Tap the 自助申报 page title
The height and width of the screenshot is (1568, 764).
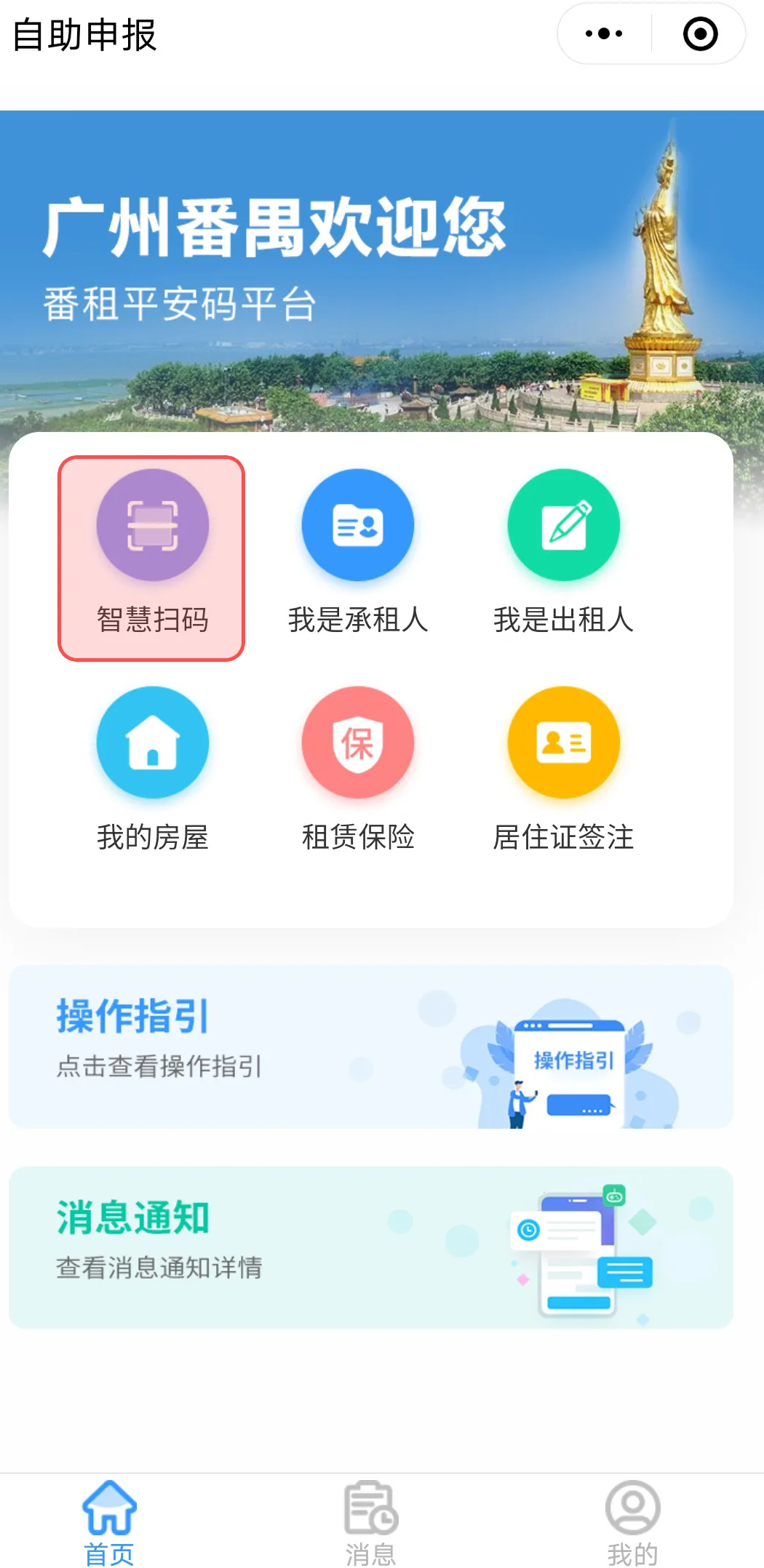(84, 33)
